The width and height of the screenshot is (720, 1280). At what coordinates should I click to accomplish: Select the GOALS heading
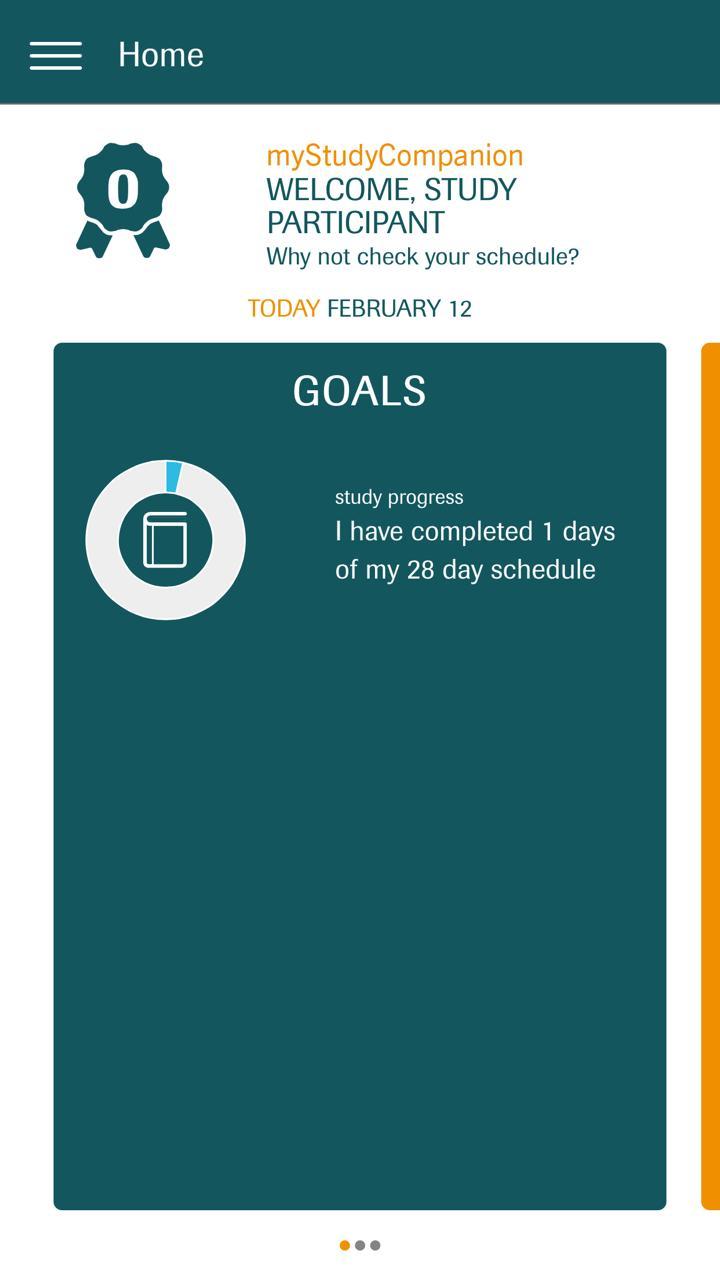(360, 392)
